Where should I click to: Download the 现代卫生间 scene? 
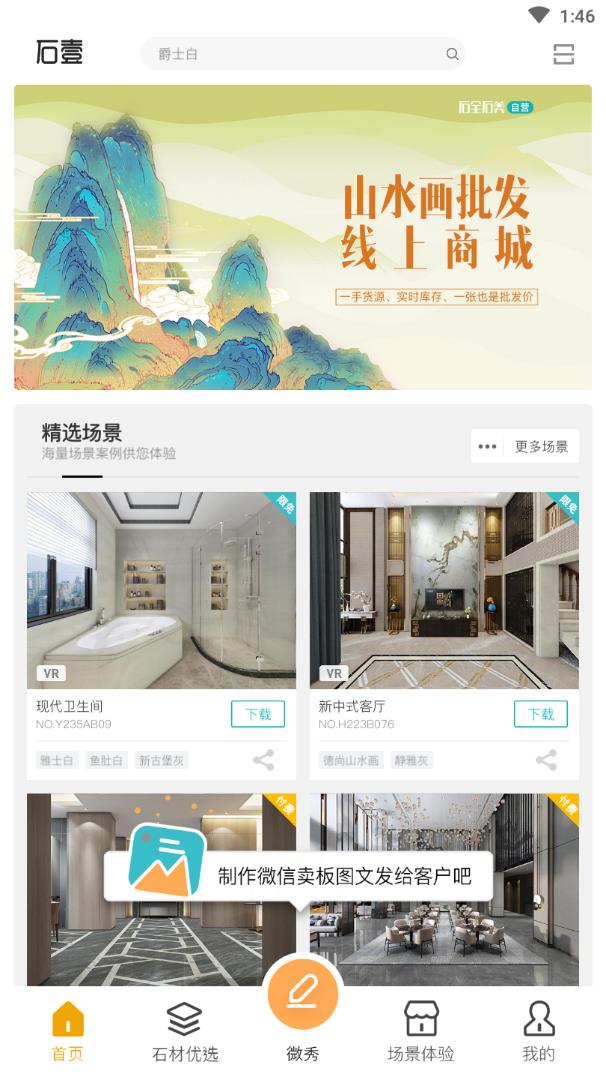pyautogui.click(x=258, y=714)
